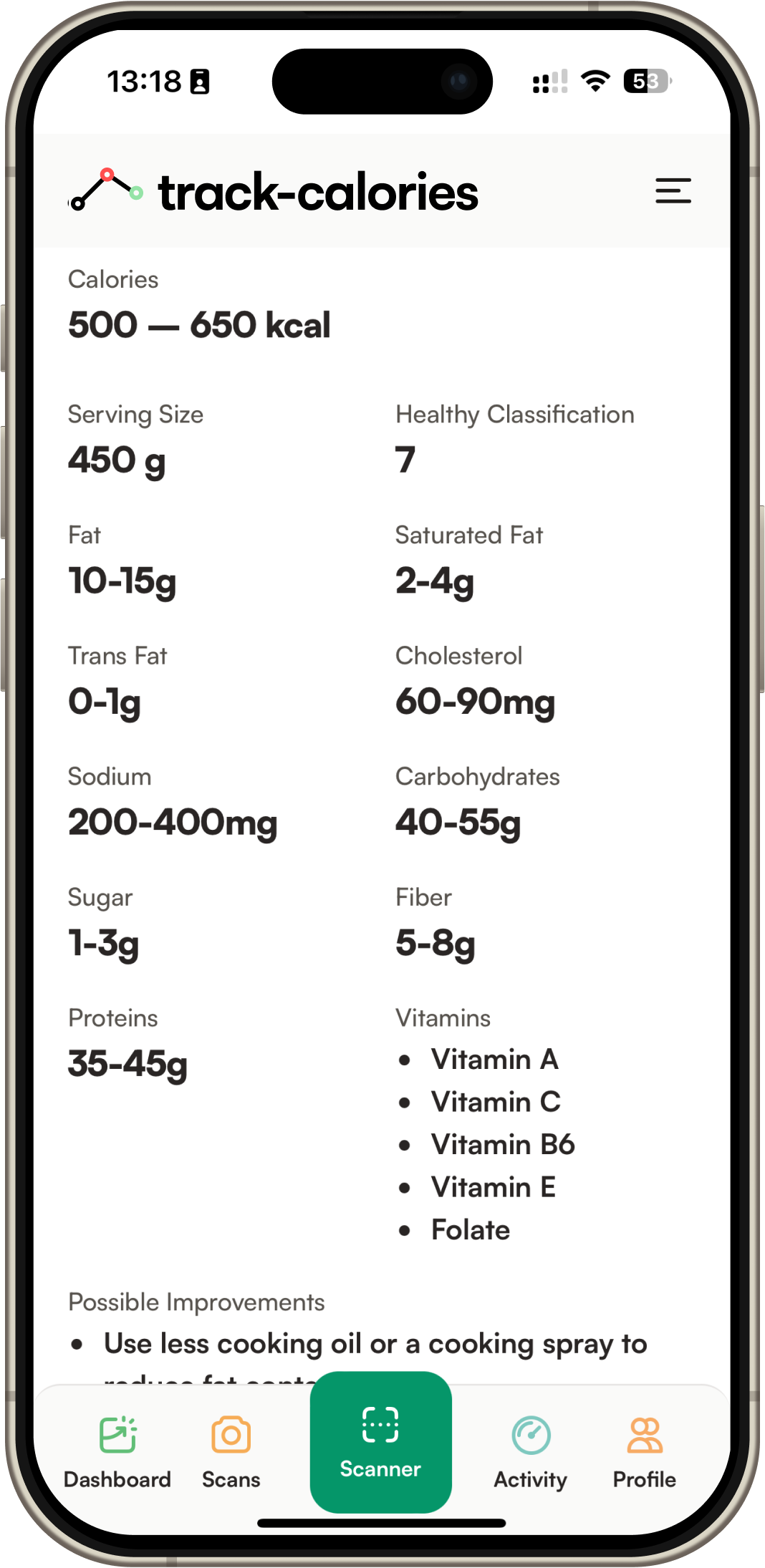The height and width of the screenshot is (1568, 765).
Task: Open the hamburger menu
Action: click(x=673, y=191)
